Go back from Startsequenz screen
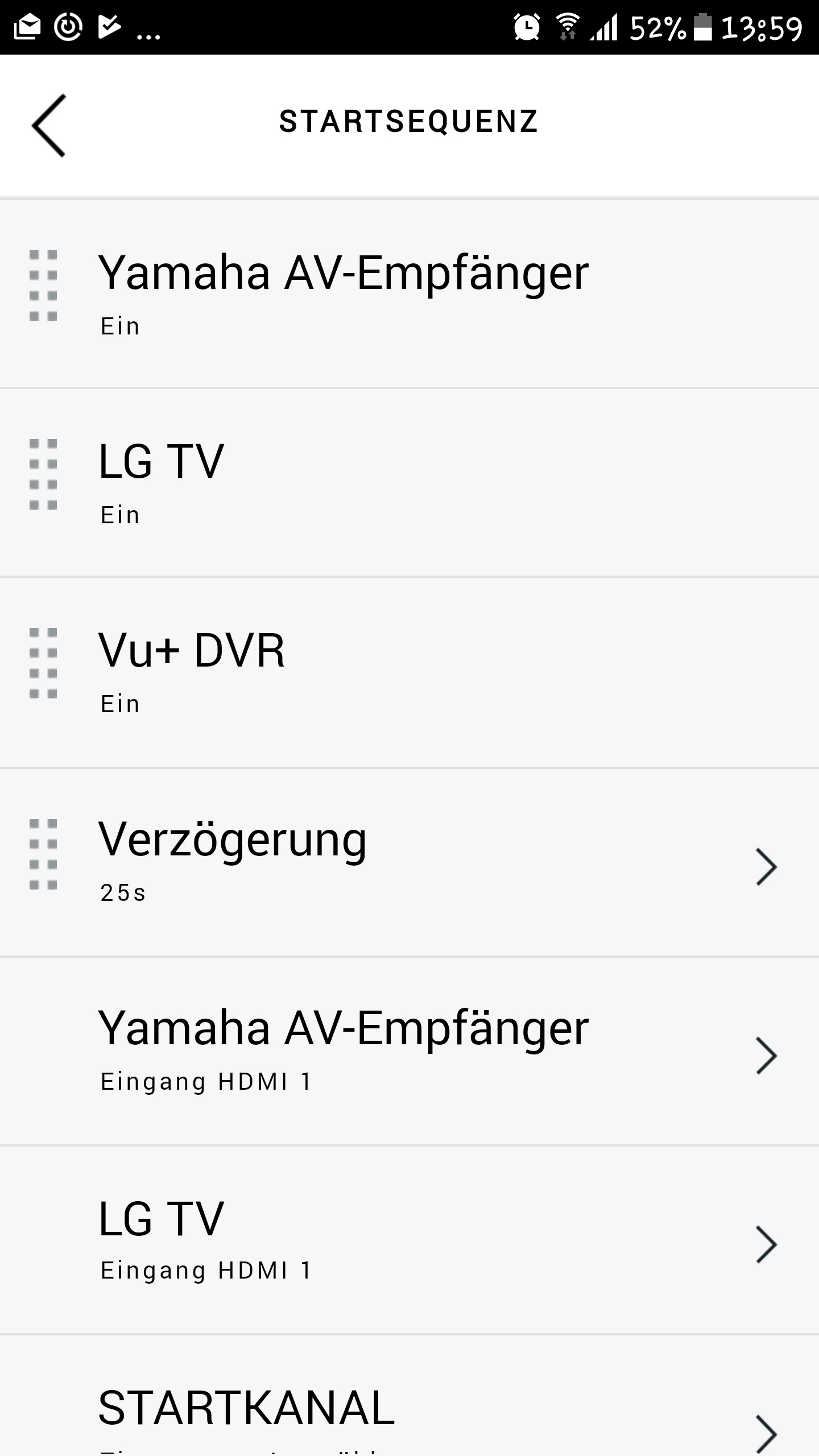The image size is (819, 1456). click(x=49, y=125)
